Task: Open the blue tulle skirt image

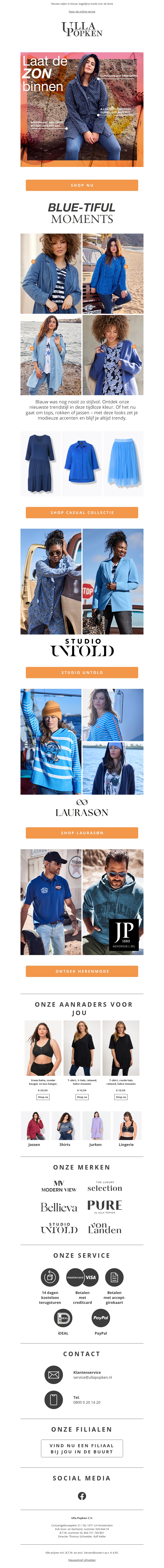Action: pos(123,463)
